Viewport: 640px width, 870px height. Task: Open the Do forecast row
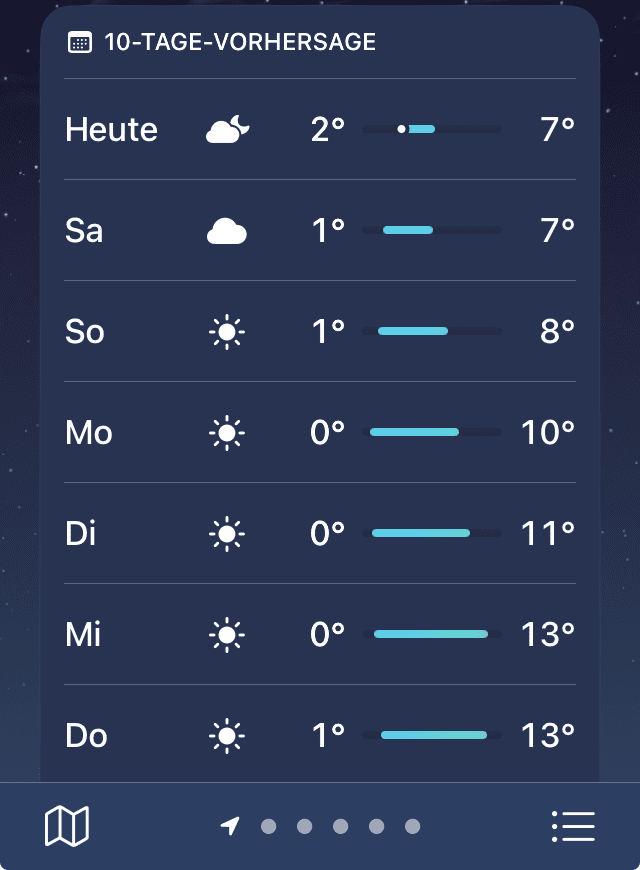[320, 736]
